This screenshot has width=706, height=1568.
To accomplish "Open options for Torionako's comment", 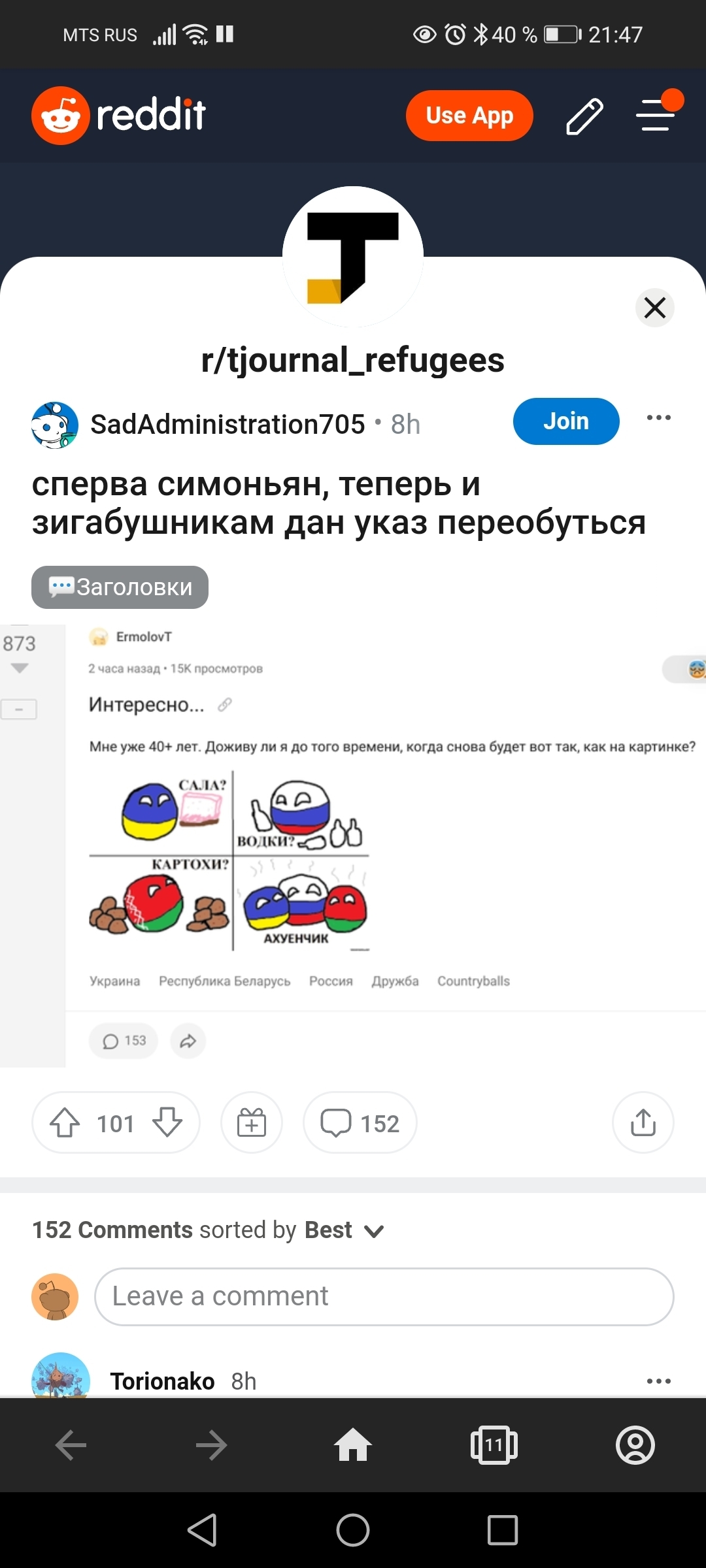I will coord(658,1380).
